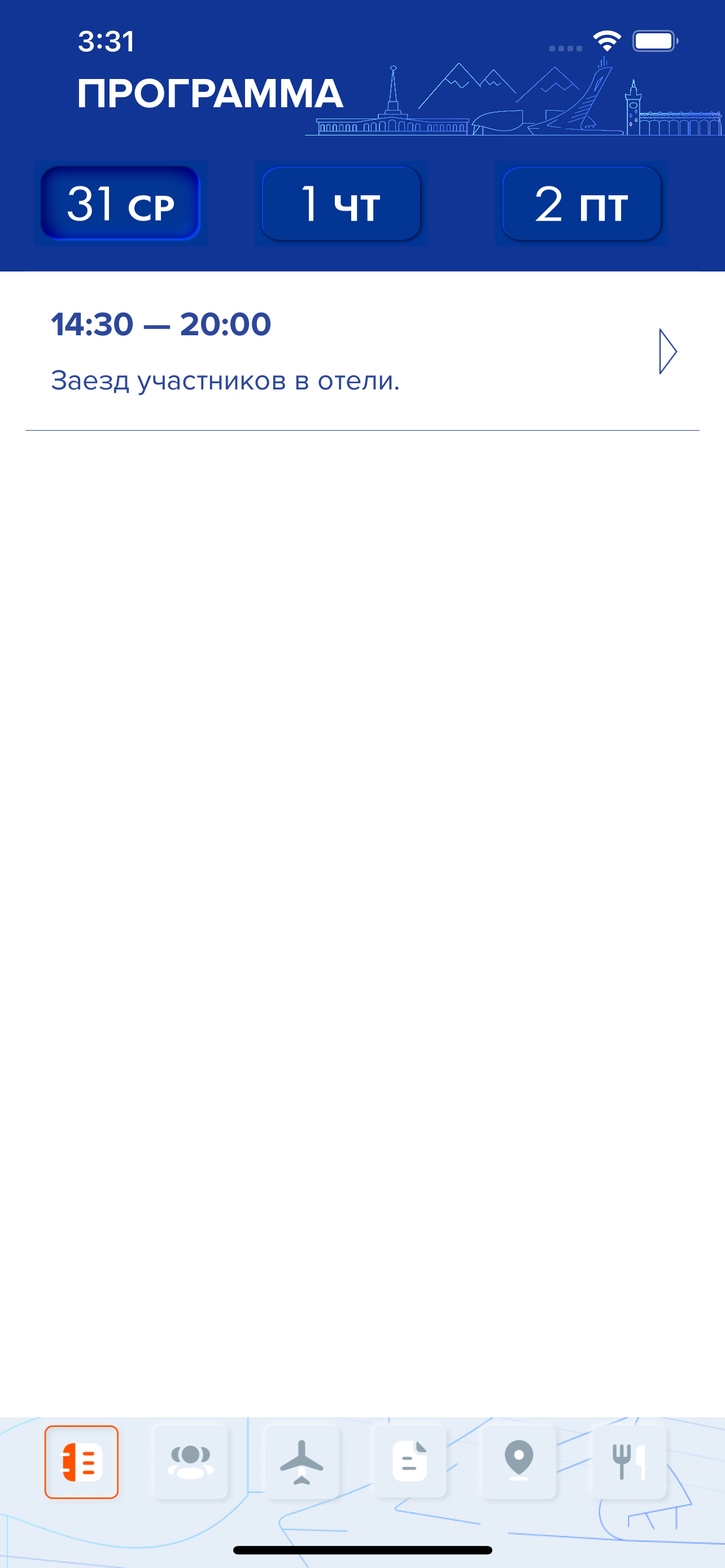Open the location pin tab

click(519, 1461)
